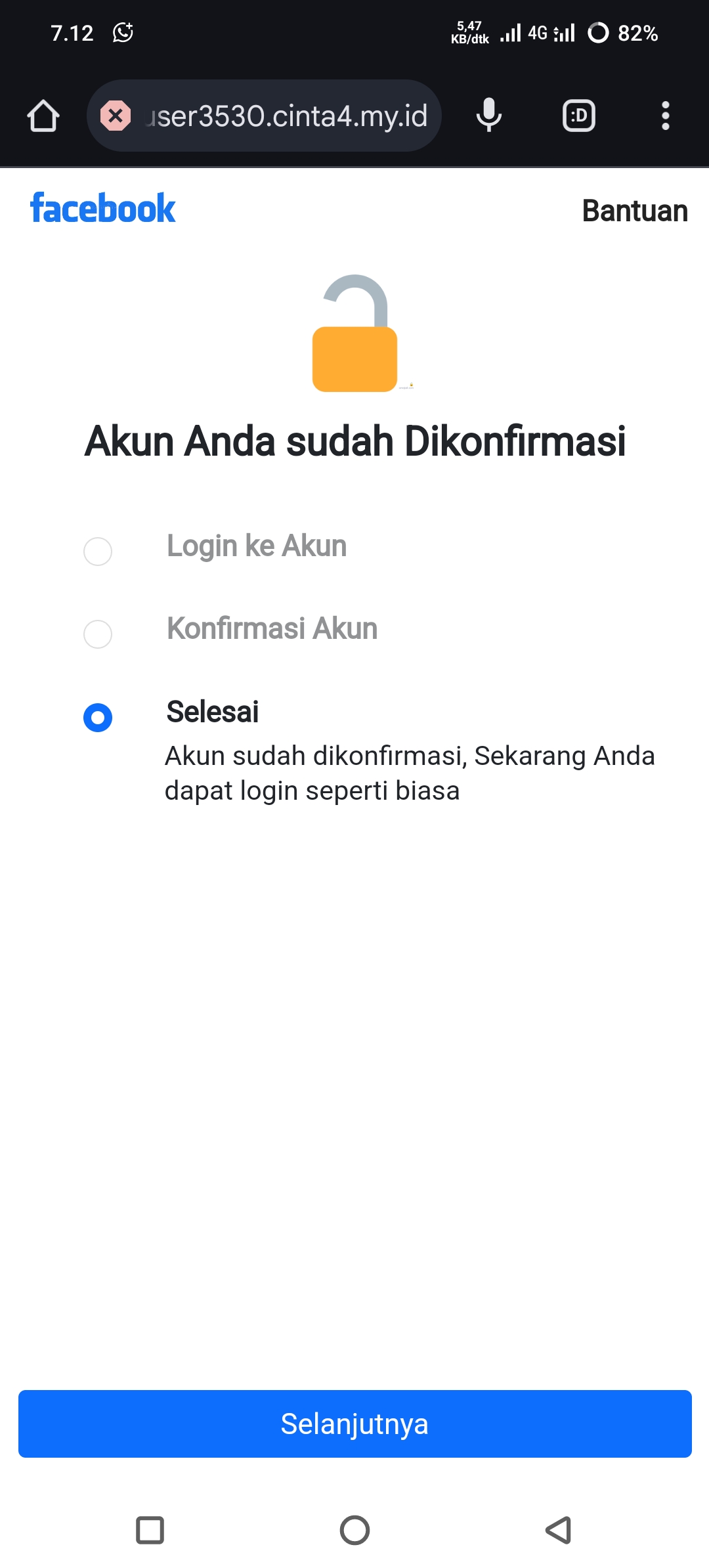The image size is (709, 1568).
Task: View the insecure site warning icon
Action: click(x=116, y=116)
